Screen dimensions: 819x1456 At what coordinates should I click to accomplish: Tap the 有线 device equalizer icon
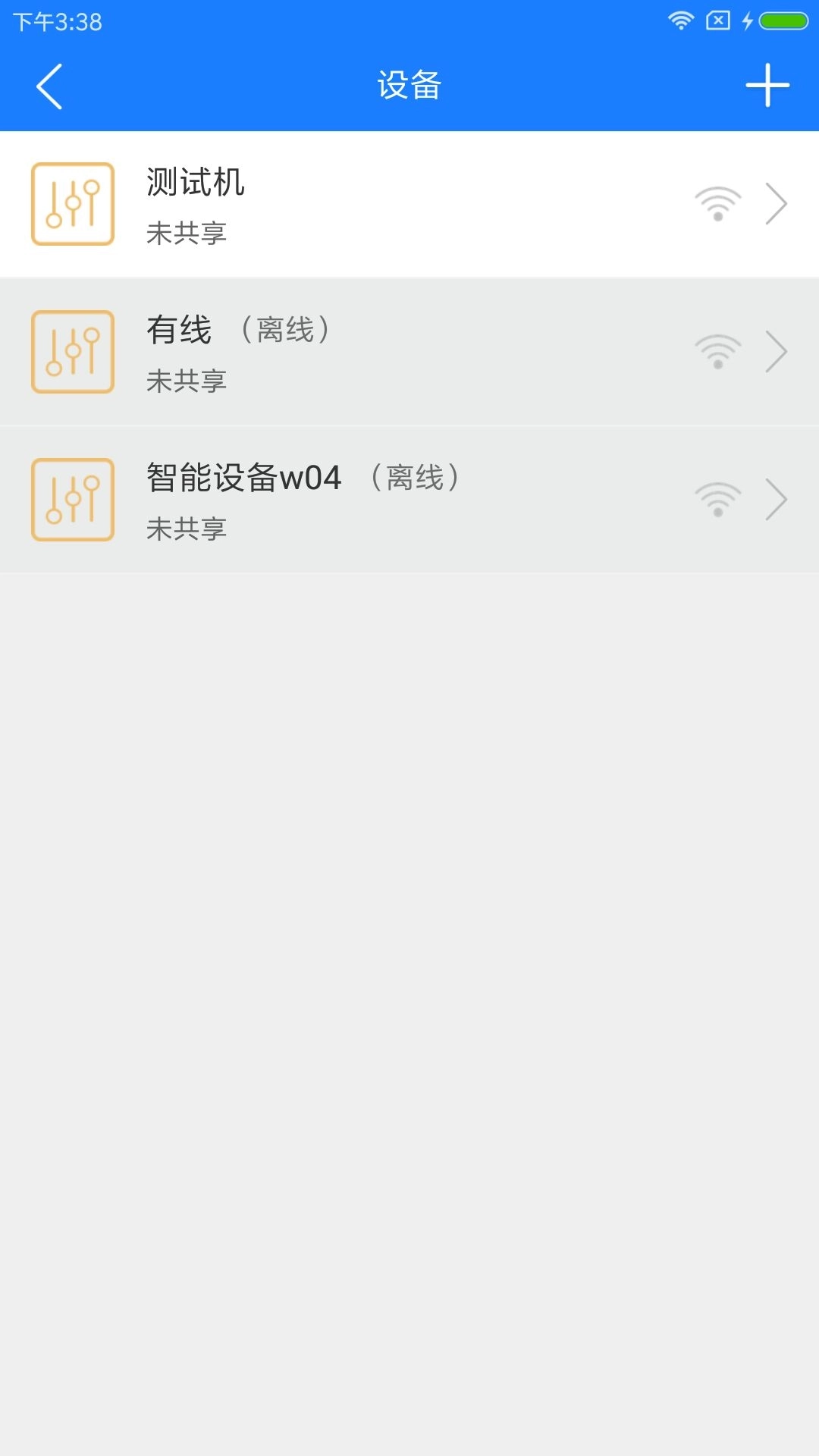pos(74,351)
